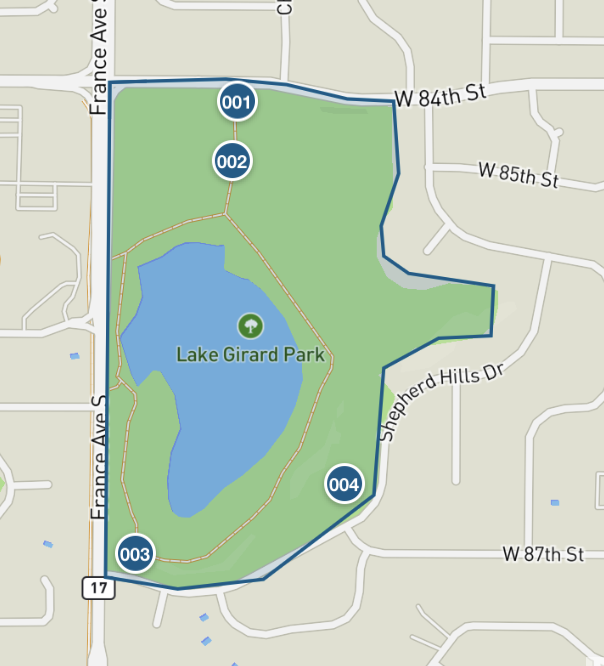This screenshot has width=604, height=666.
Task: Open map marker 002
Action: pos(231,160)
